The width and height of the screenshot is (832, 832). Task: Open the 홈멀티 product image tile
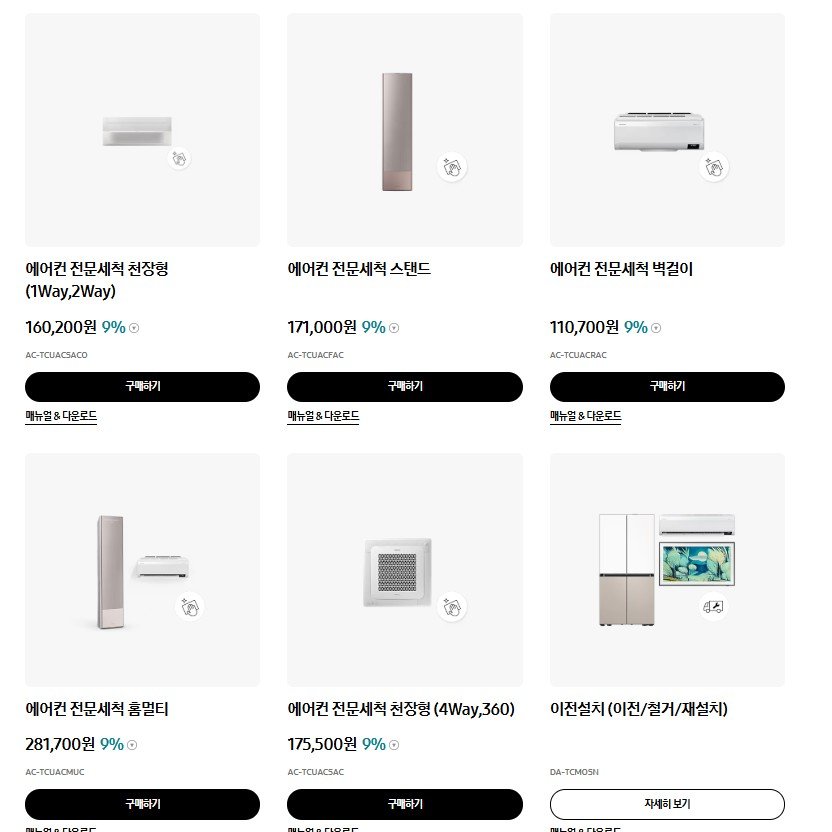point(142,570)
